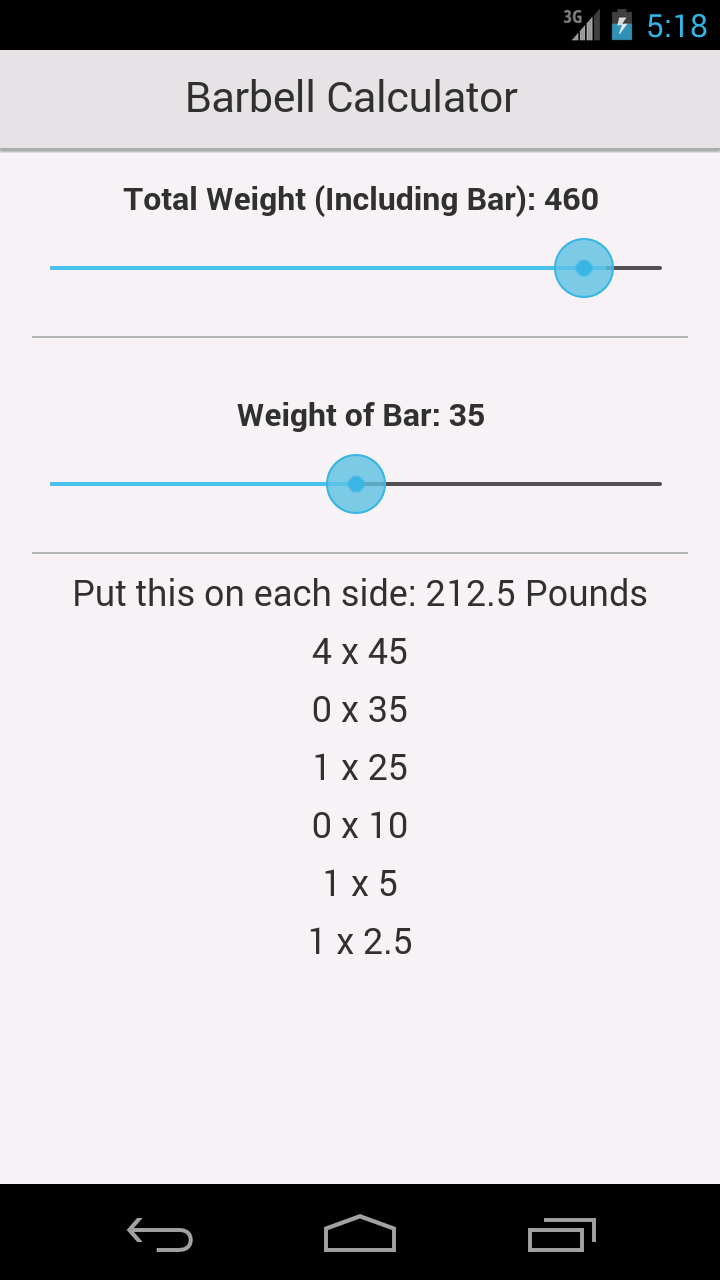Tap the Weight of Bar slider handle
Screen dimensions: 720x1280
[x=356, y=484]
